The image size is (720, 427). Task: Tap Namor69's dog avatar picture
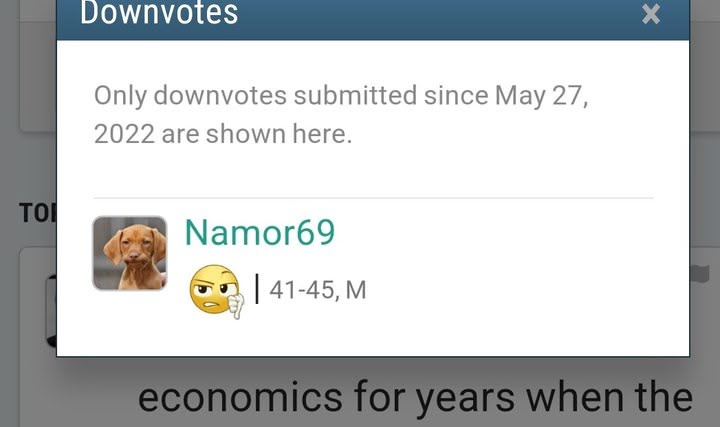tap(130, 254)
